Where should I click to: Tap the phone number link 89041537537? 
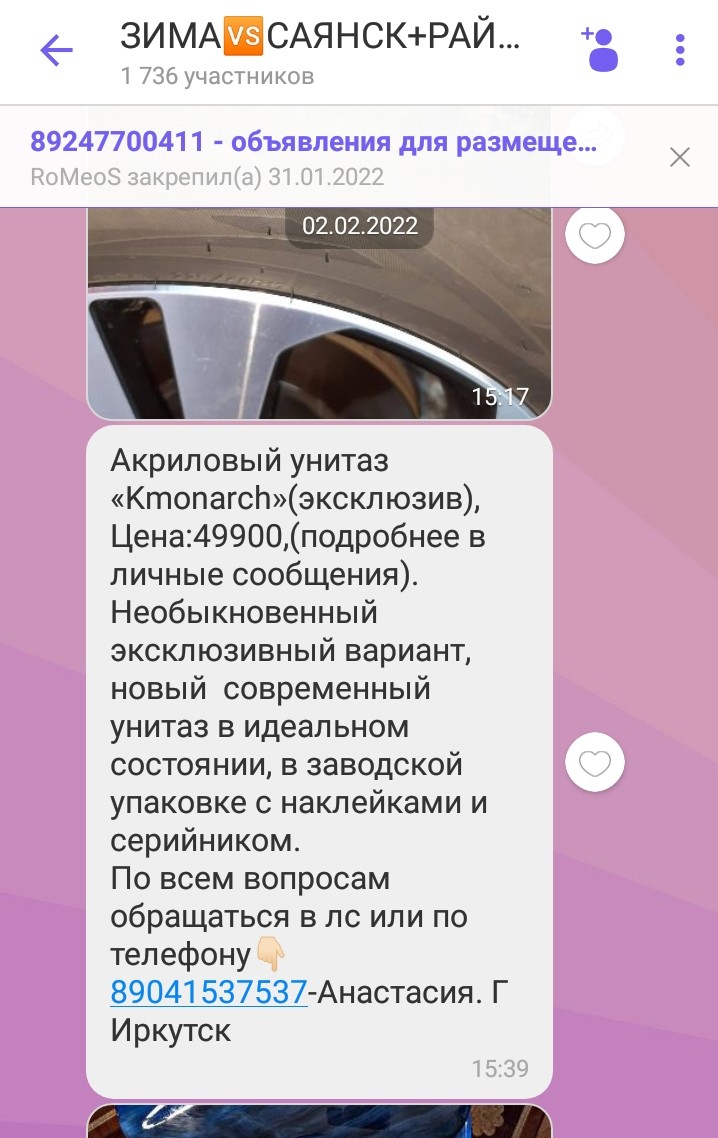point(208,992)
